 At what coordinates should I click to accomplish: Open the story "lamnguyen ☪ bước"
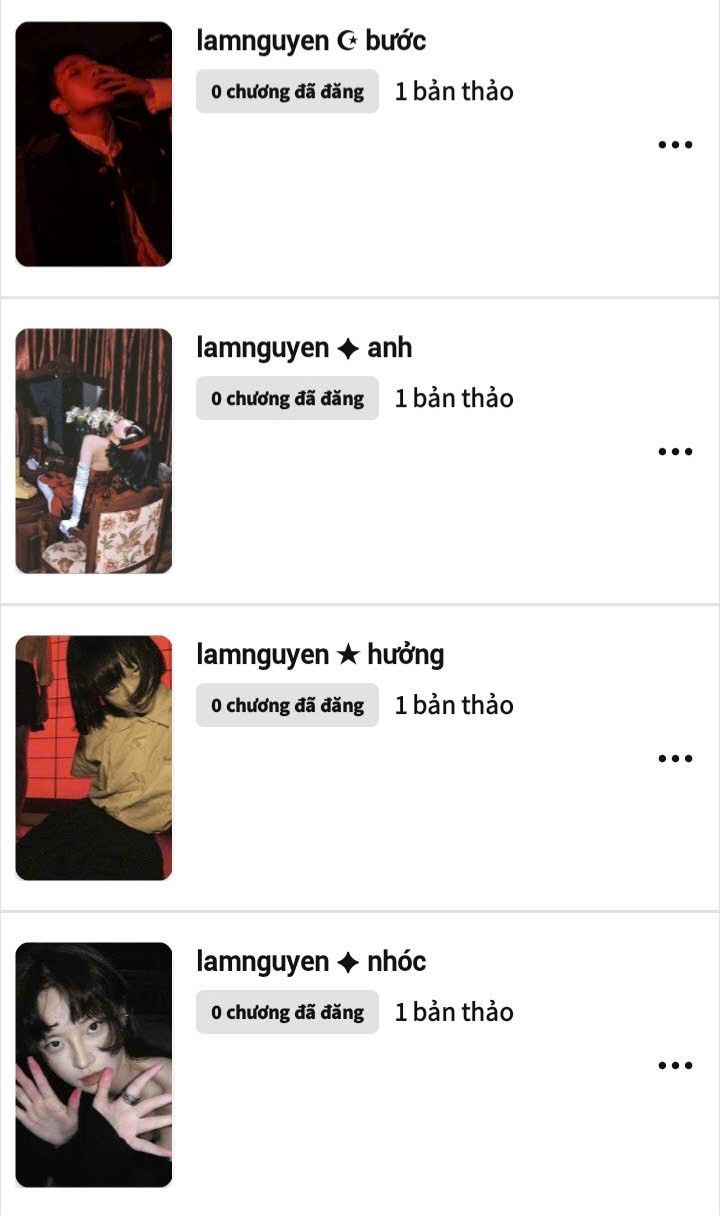(x=311, y=41)
